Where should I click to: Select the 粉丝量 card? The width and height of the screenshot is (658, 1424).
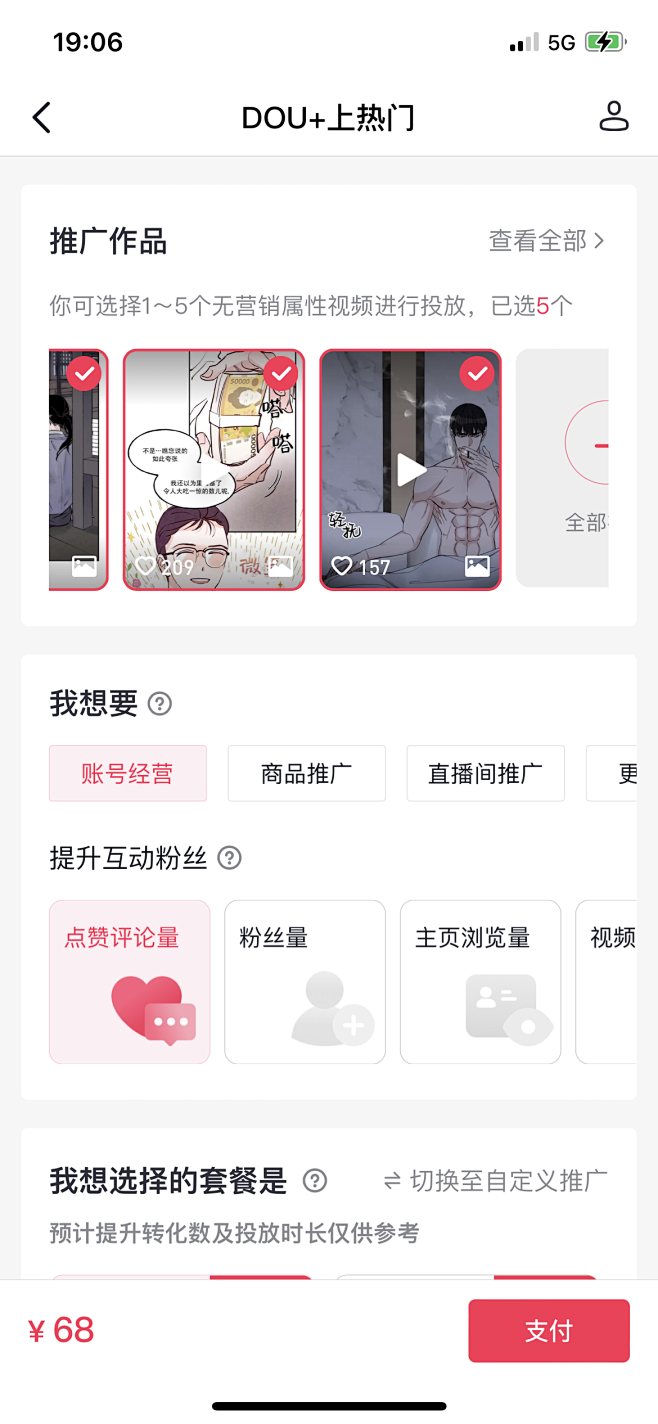point(305,982)
